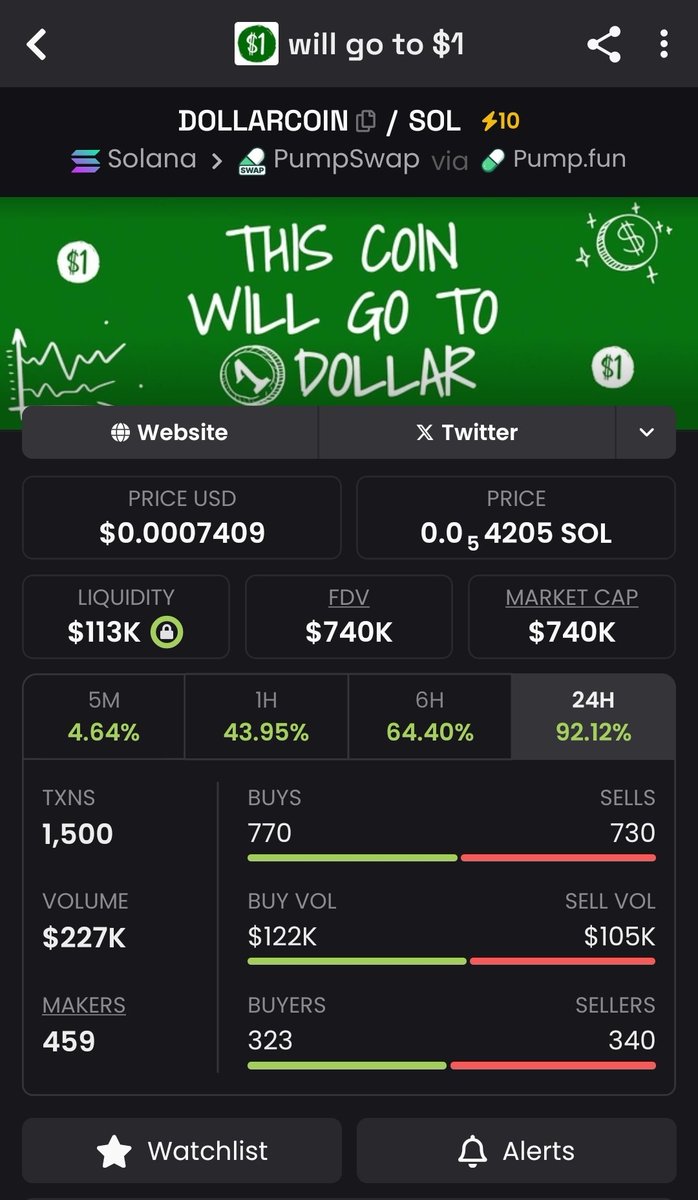Expand more links with the chevron
Image resolution: width=698 pixels, height=1200 pixels.
pyautogui.click(x=646, y=432)
